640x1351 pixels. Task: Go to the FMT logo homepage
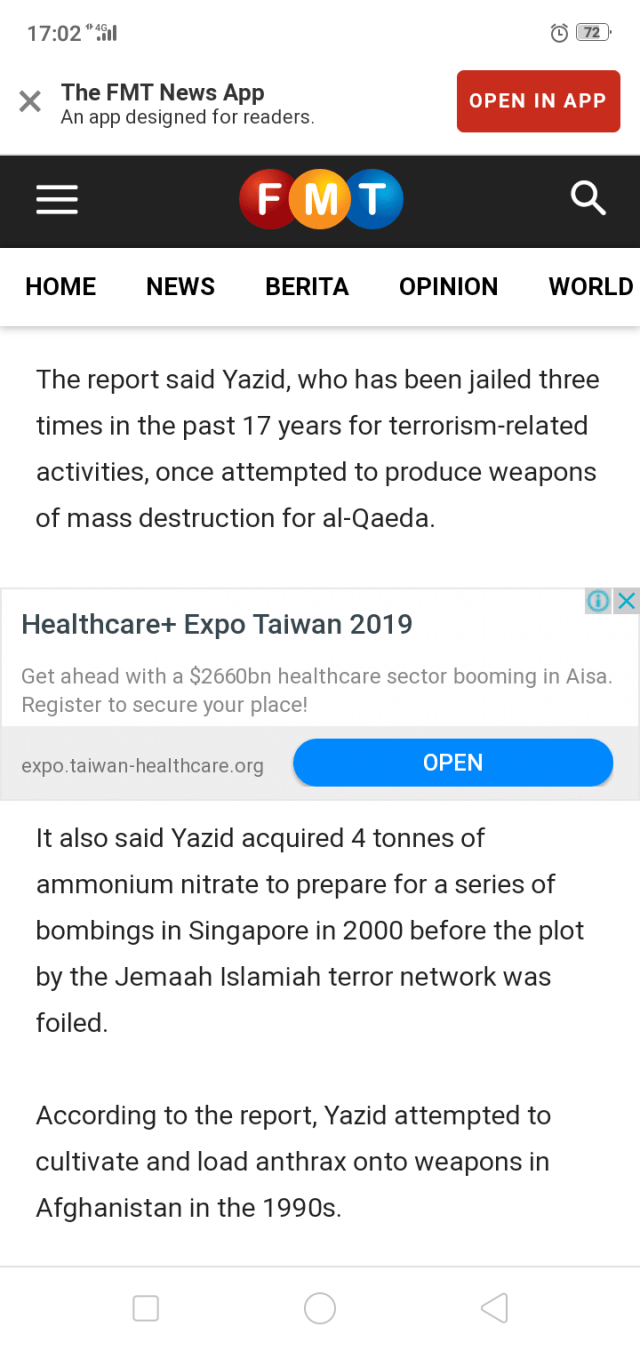click(320, 200)
